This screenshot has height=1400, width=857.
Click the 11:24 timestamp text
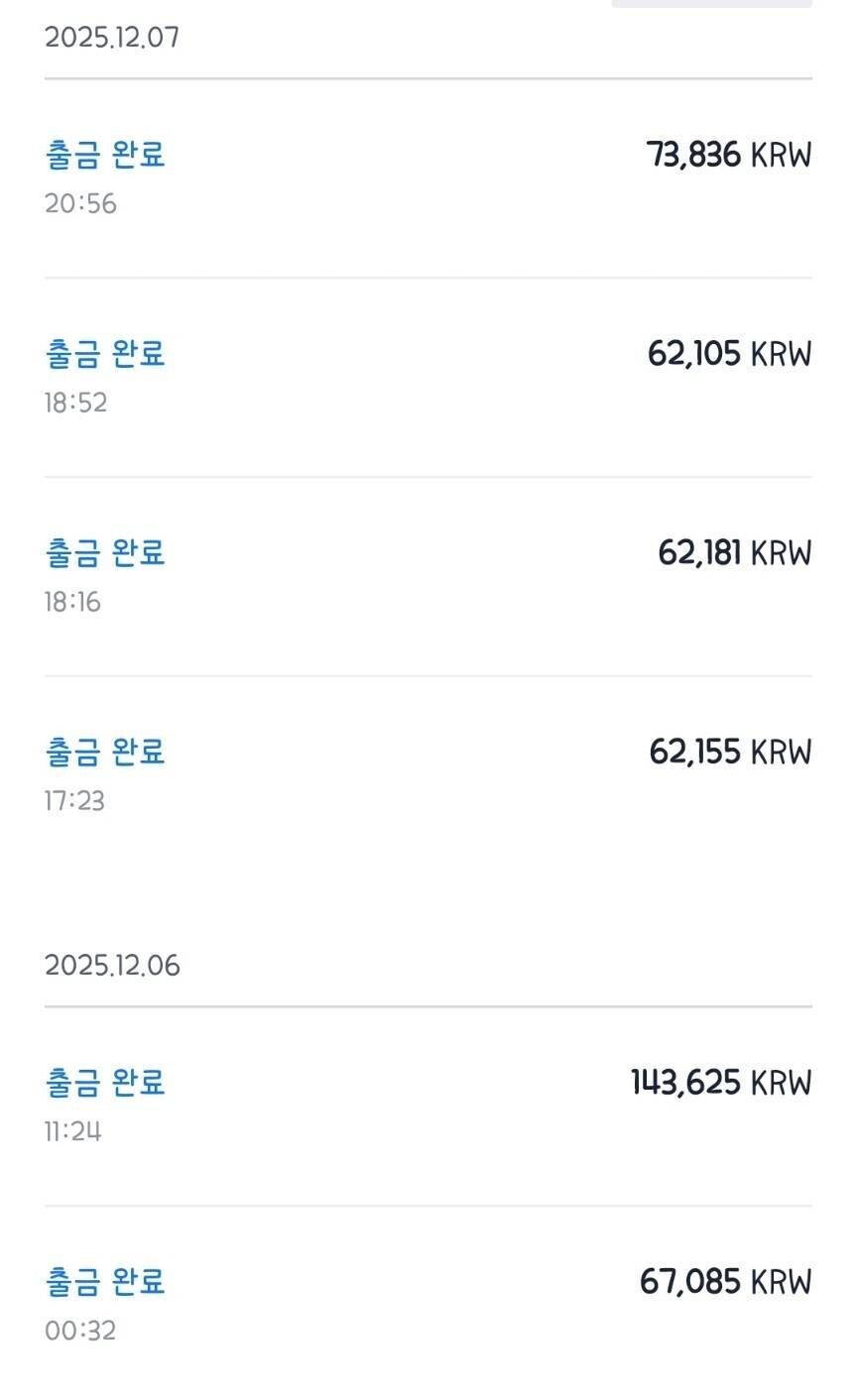pos(72,1130)
